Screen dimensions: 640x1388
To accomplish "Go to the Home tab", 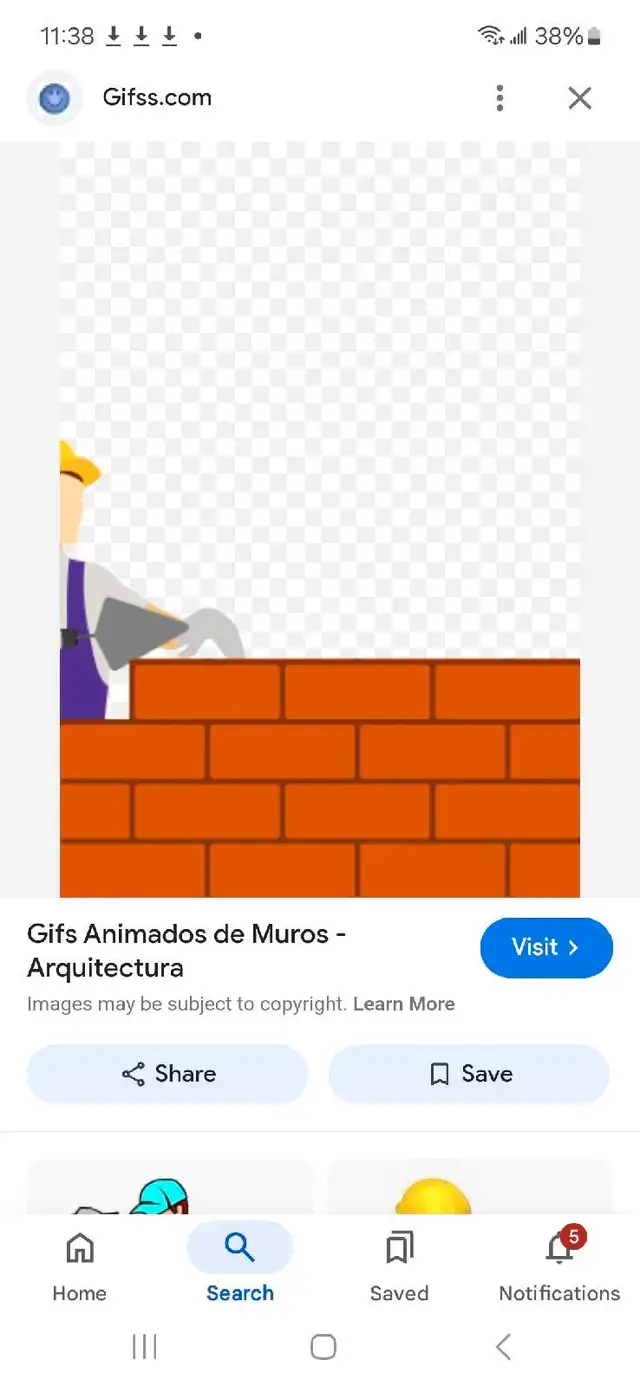I will pyautogui.click(x=79, y=1266).
